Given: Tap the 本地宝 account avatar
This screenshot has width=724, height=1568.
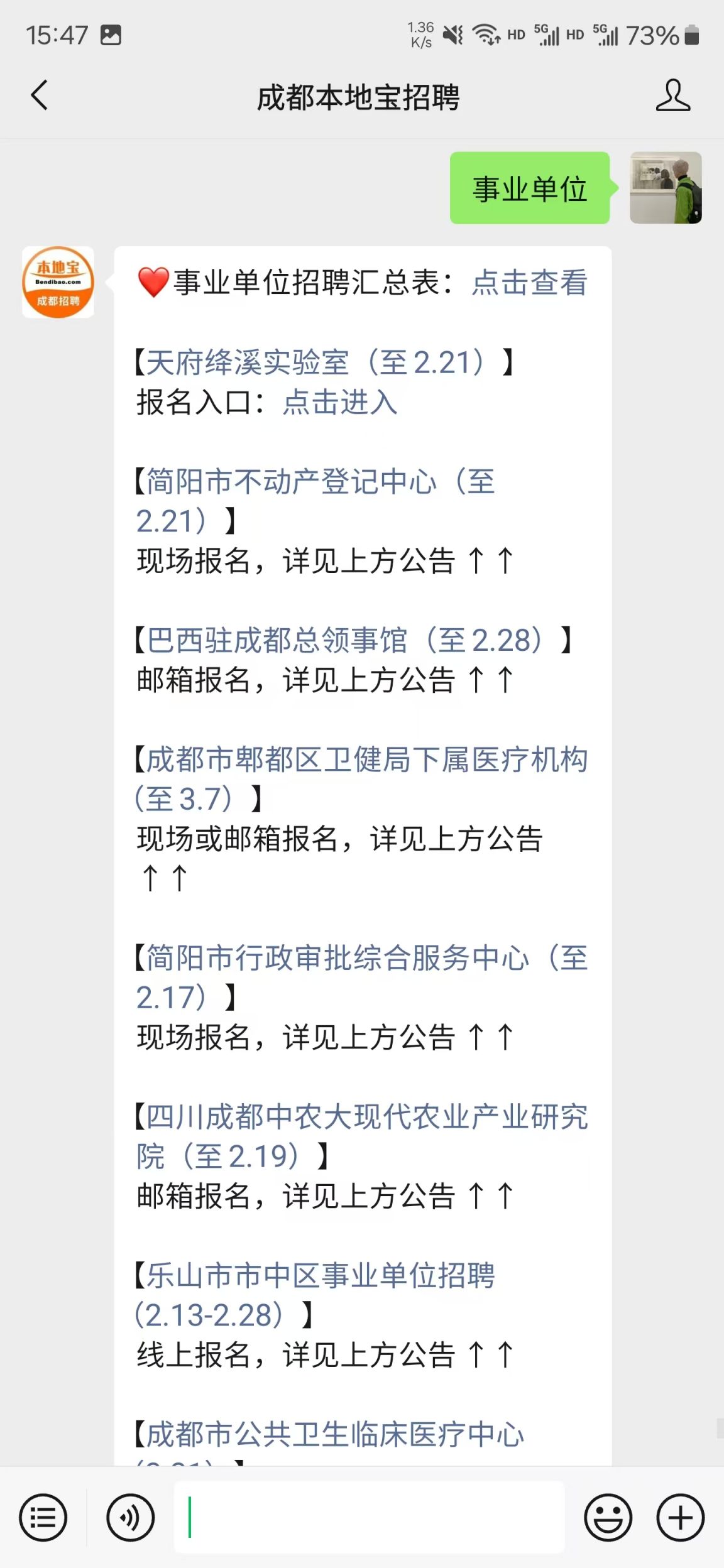Looking at the screenshot, I should [58, 282].
